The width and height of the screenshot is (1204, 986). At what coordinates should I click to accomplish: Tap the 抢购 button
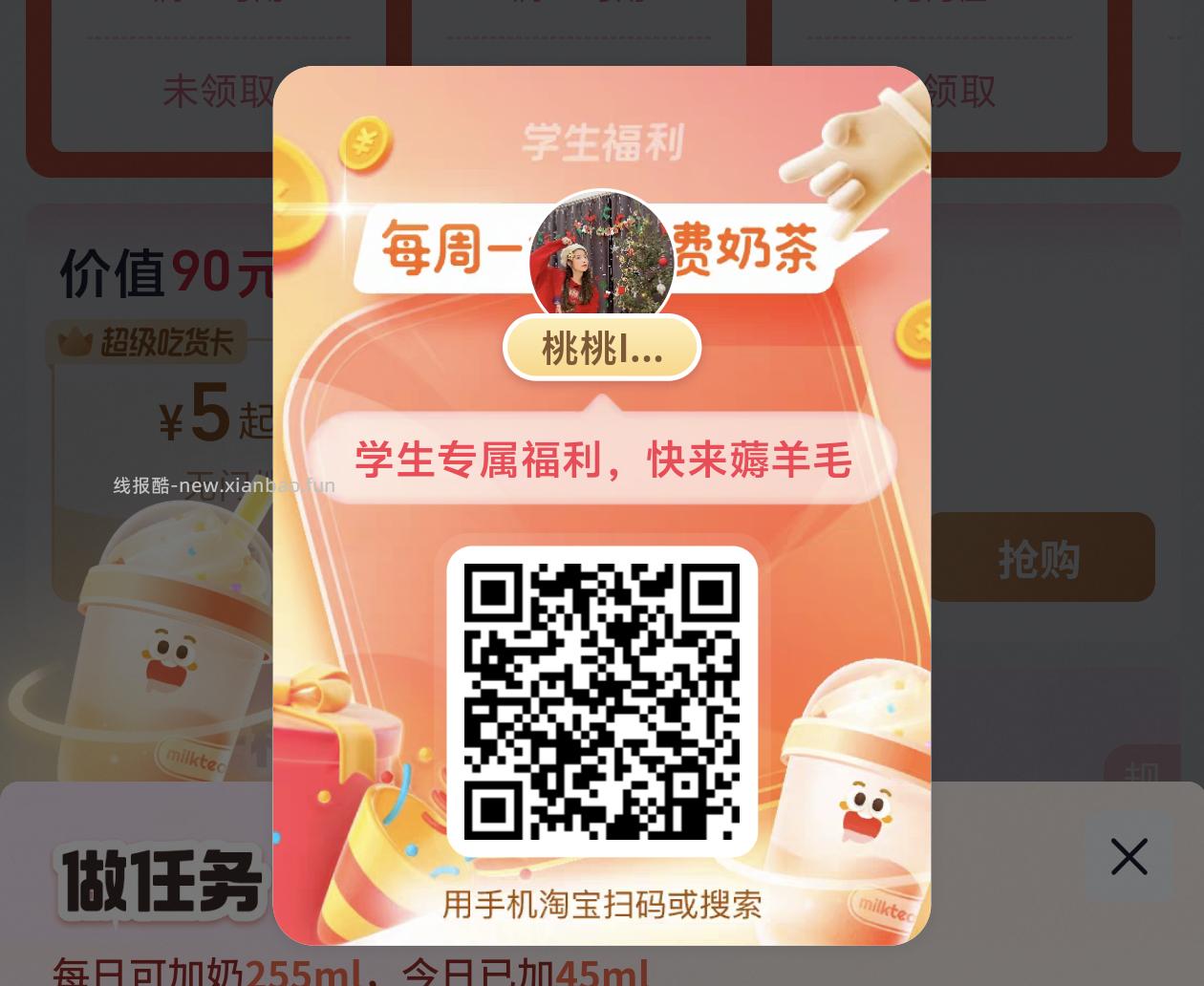[x=1040, y=558]
